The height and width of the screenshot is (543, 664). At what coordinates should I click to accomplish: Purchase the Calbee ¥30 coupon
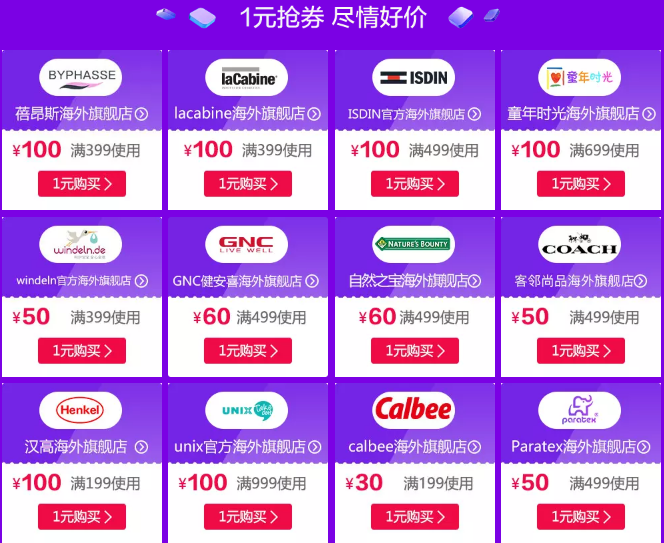pos(414,517)
